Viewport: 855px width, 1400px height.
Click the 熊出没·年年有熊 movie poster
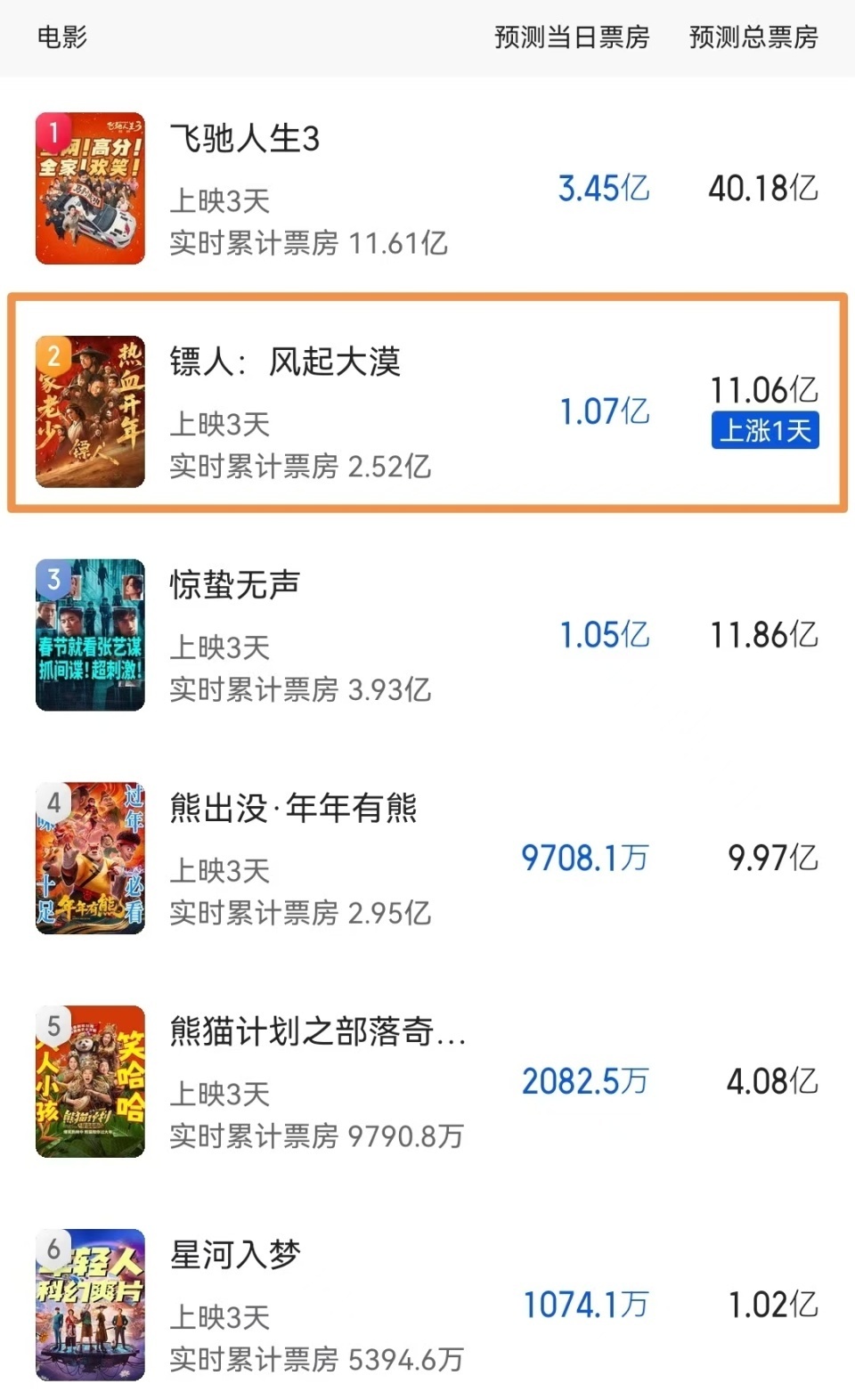click(x=89, y=859)
